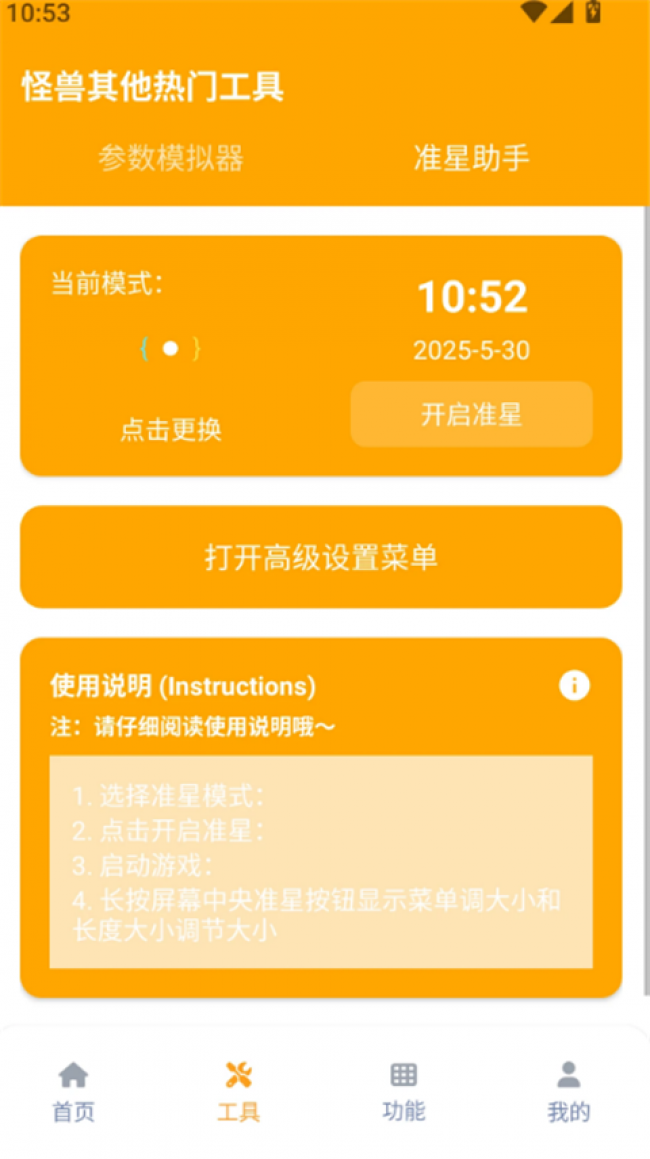Switch to the 功能 tab
Image resolution: width=650 pixels, height=1159 pixels.
click(403, 1091)
